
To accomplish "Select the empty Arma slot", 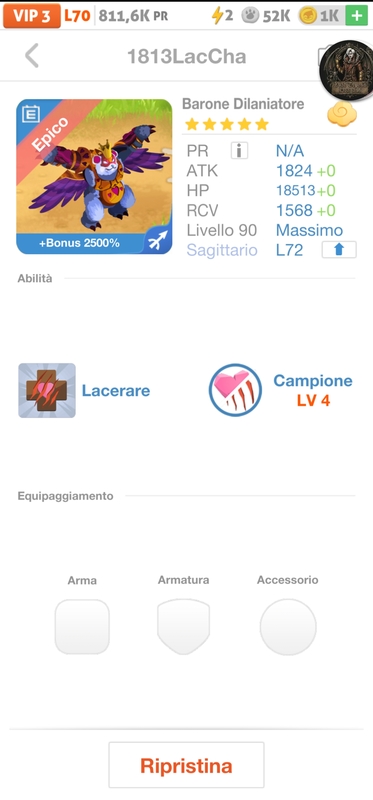I will pos(82,627).
